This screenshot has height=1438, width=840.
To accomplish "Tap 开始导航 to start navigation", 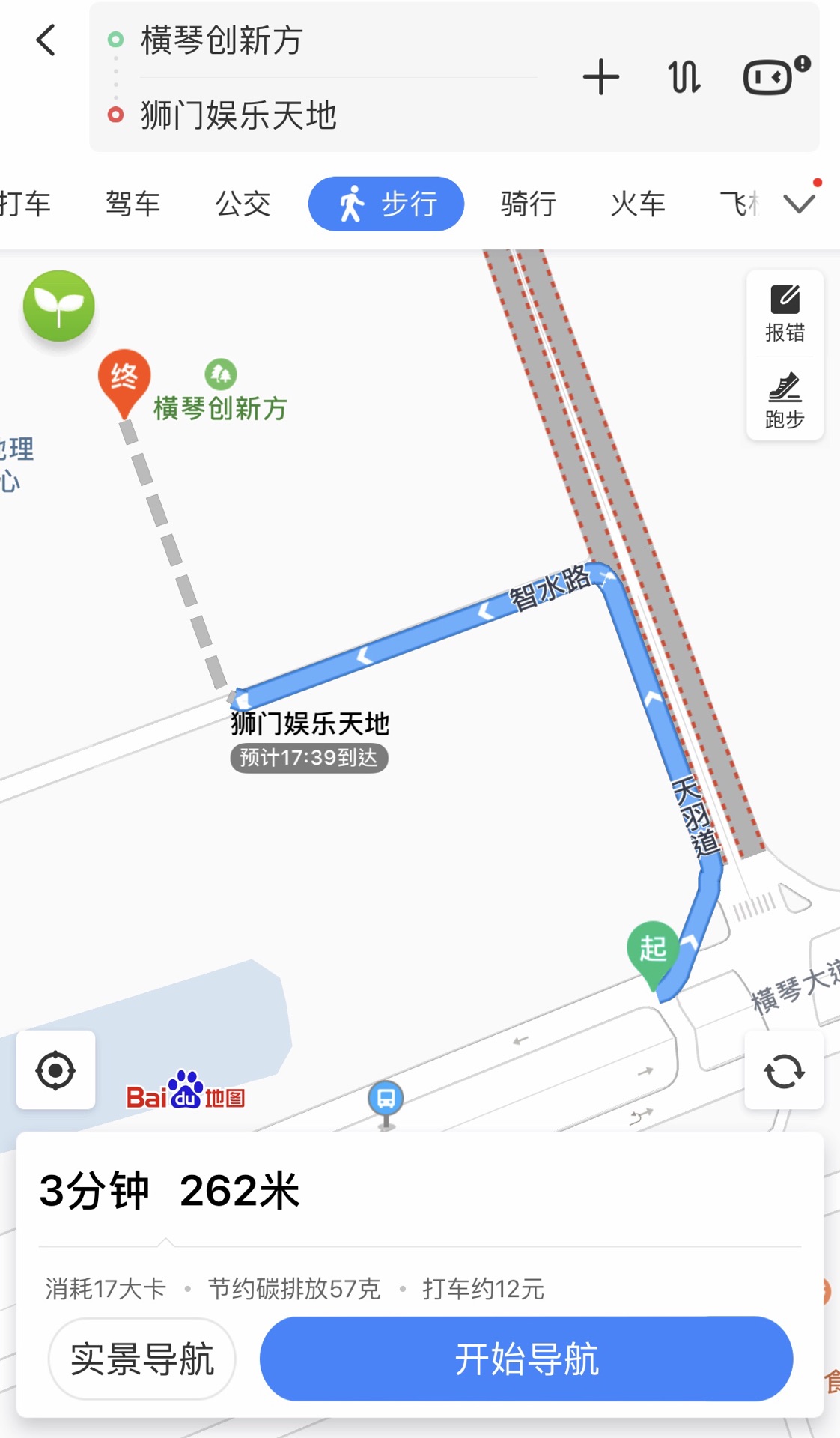I will click(x=526, y=1359).
